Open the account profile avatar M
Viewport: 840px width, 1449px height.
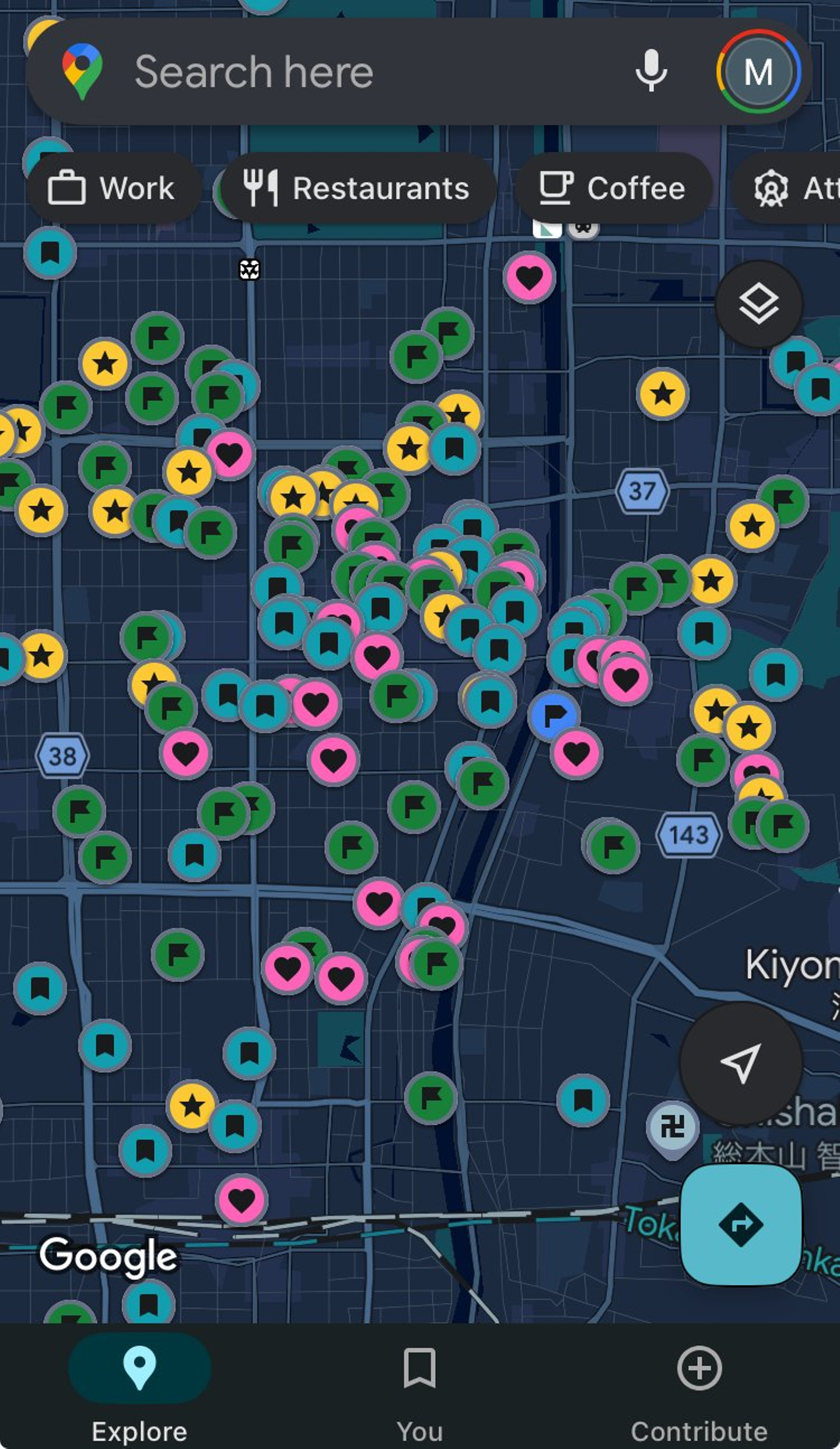tap(758, 72)
